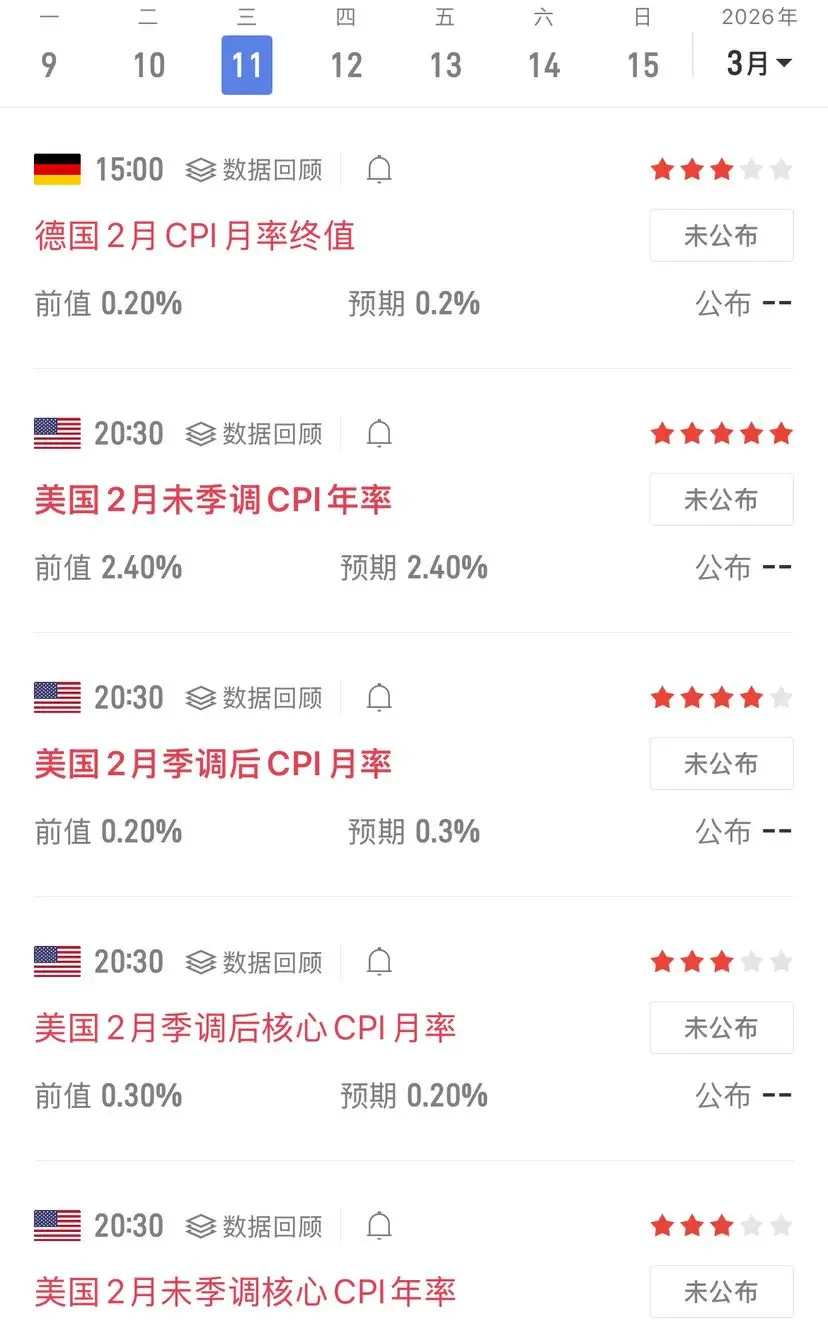Set reminder bell for 美国2月未季调核心CPI年率

[379, 1226]
